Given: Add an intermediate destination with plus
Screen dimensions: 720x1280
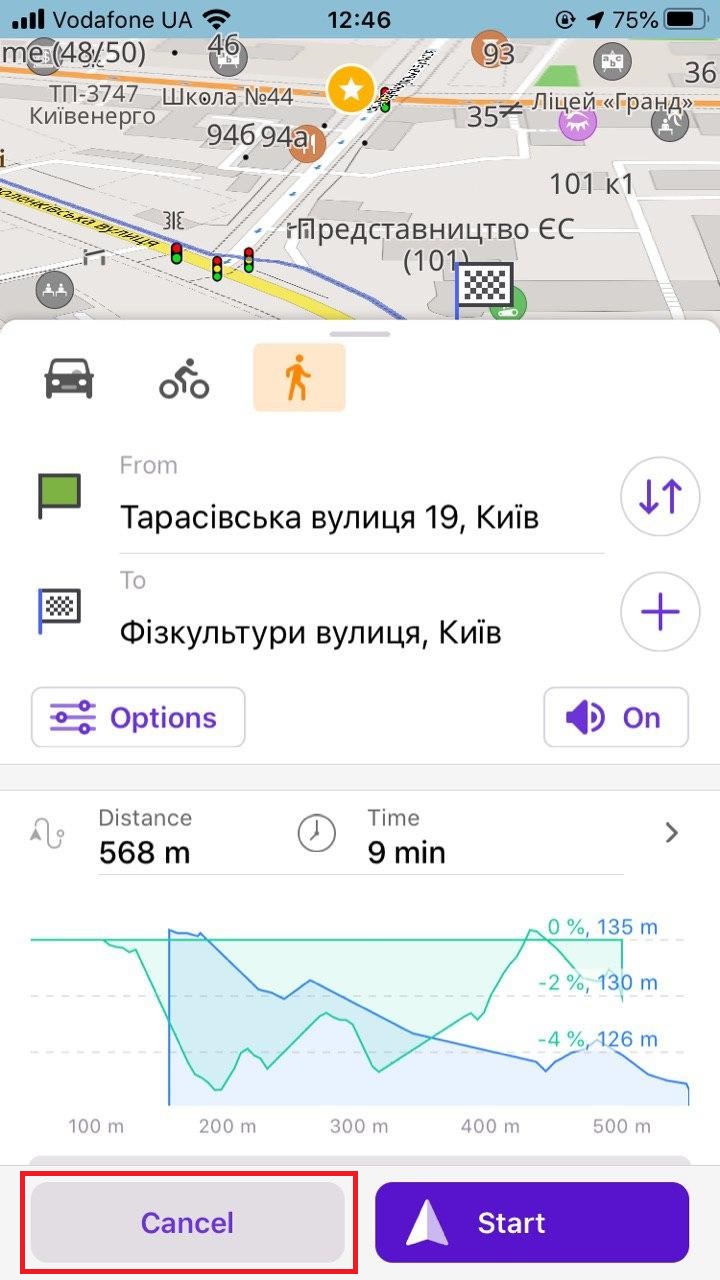Looking at the screenshot, I should [659, 612].
